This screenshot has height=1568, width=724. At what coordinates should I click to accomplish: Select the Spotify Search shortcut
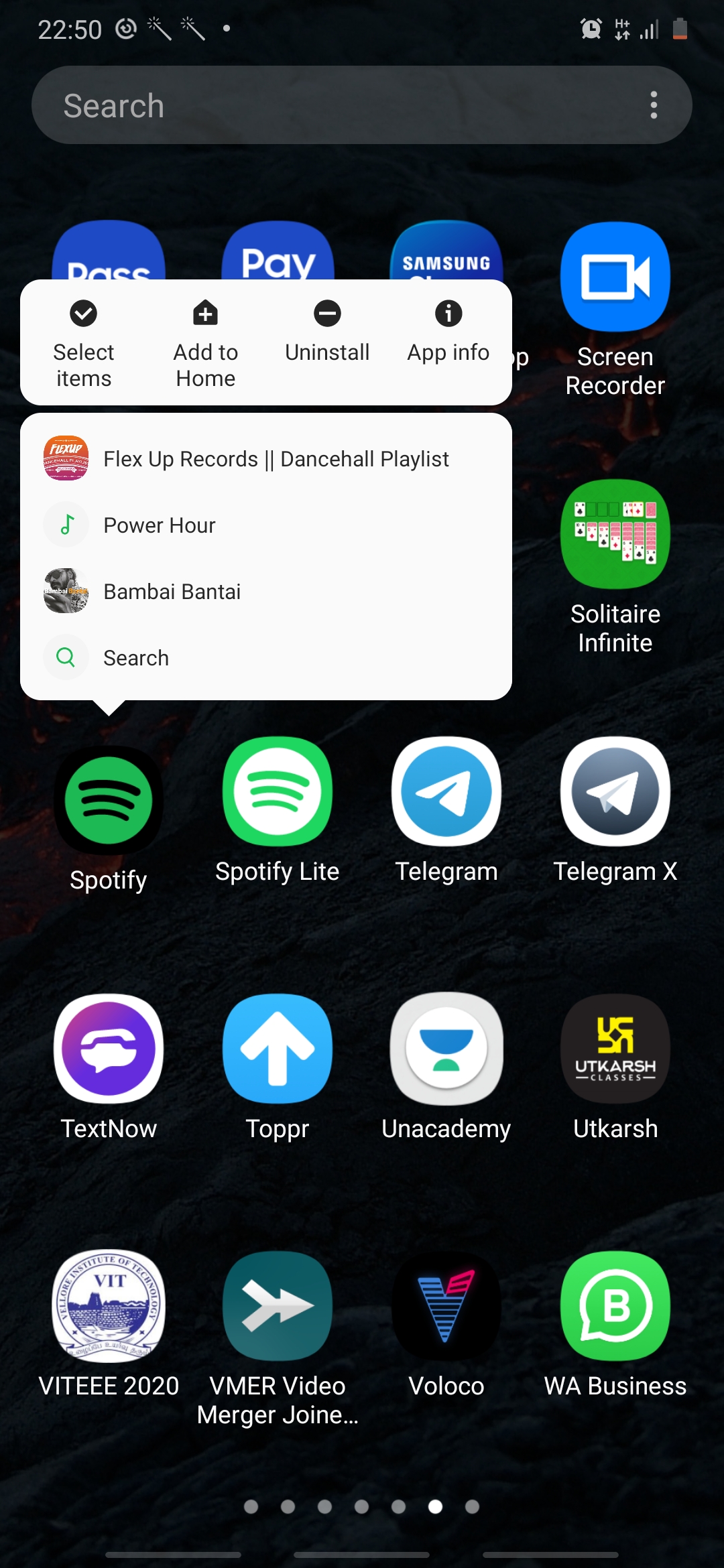(x=266, y=658)
